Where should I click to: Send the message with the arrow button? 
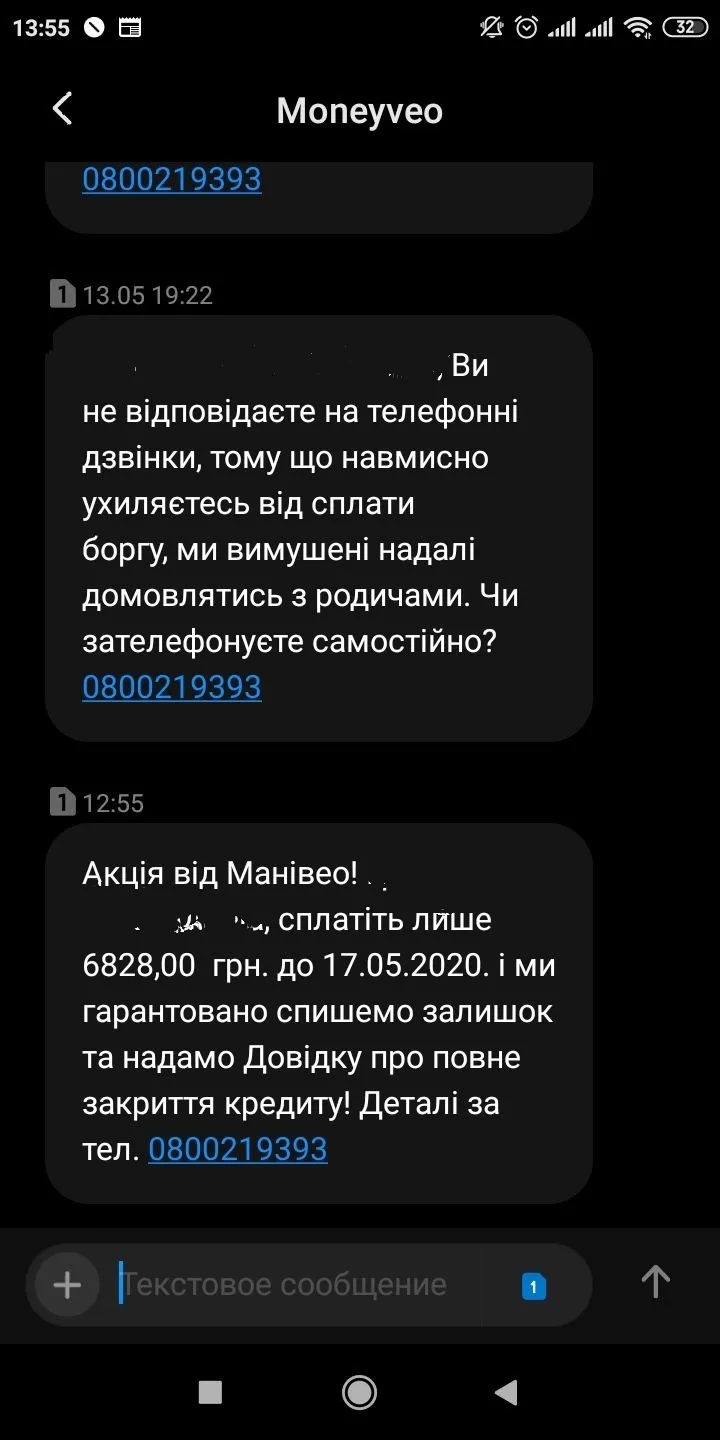click(655, 1281)
